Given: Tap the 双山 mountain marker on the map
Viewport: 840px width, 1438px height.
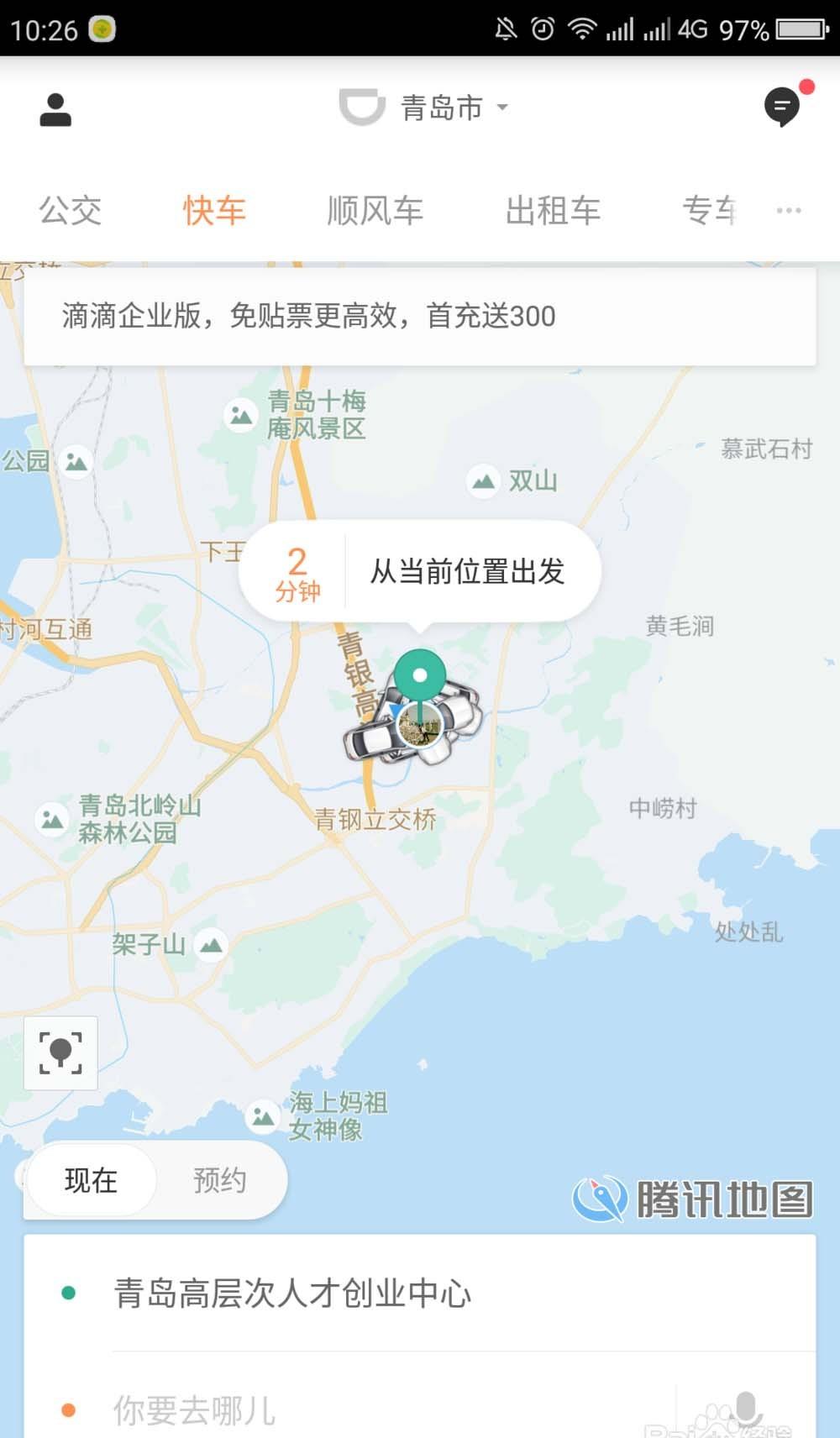Looking at the screenshot, I should pyautogui.click(x=484, y=481).
